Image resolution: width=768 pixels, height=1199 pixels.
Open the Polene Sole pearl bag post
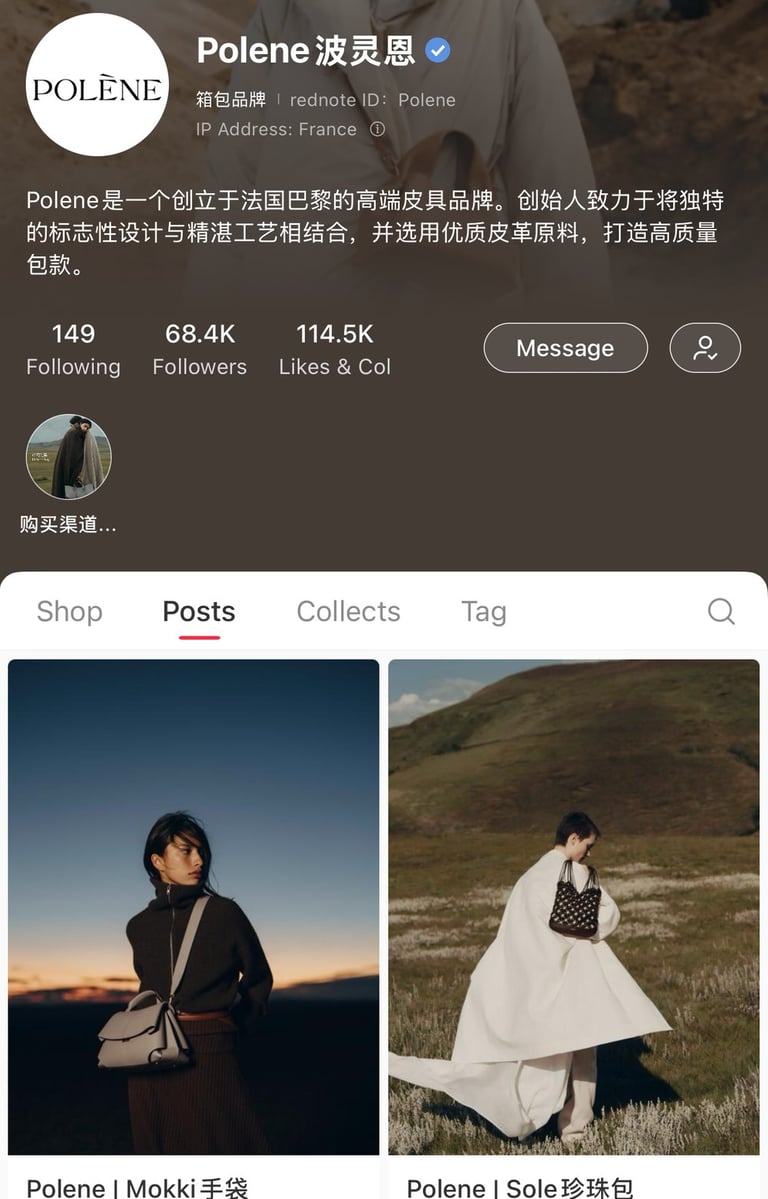[x=574, y=906]
